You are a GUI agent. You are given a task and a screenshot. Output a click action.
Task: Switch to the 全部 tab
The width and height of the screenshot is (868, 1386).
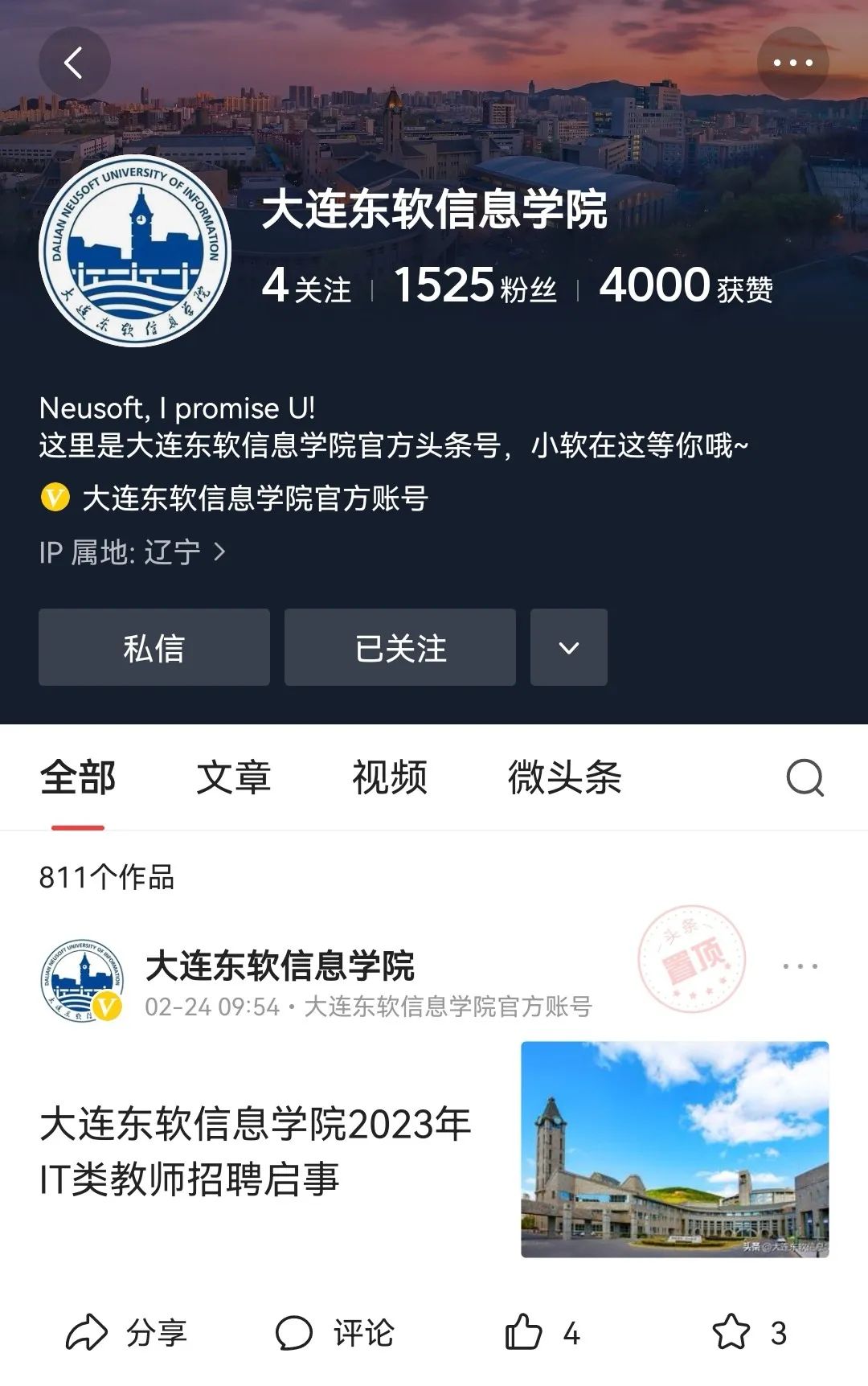pyautogui.click(x=78, y=777)
